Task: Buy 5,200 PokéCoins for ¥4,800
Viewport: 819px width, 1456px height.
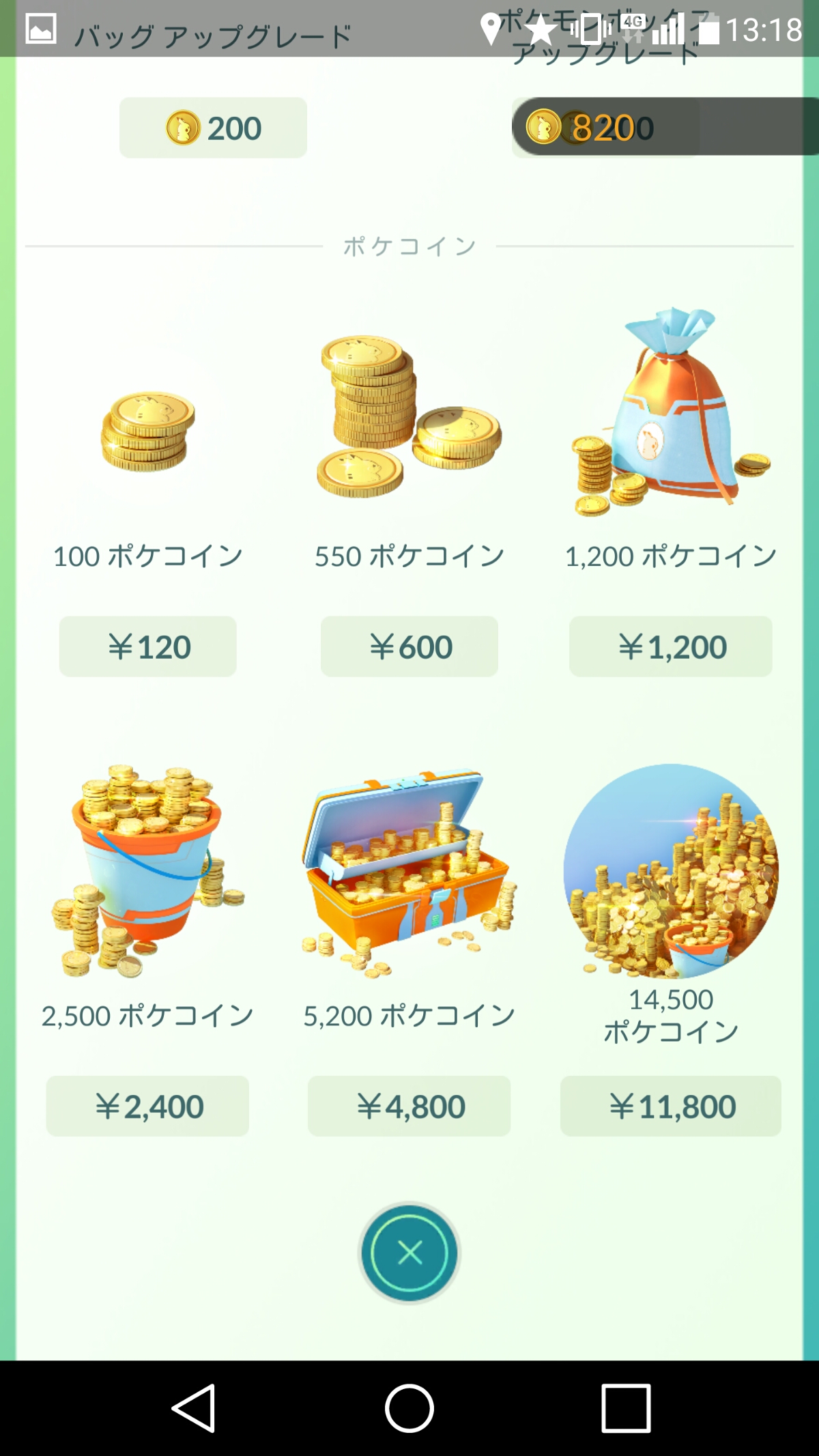Action: (409, 1106)
